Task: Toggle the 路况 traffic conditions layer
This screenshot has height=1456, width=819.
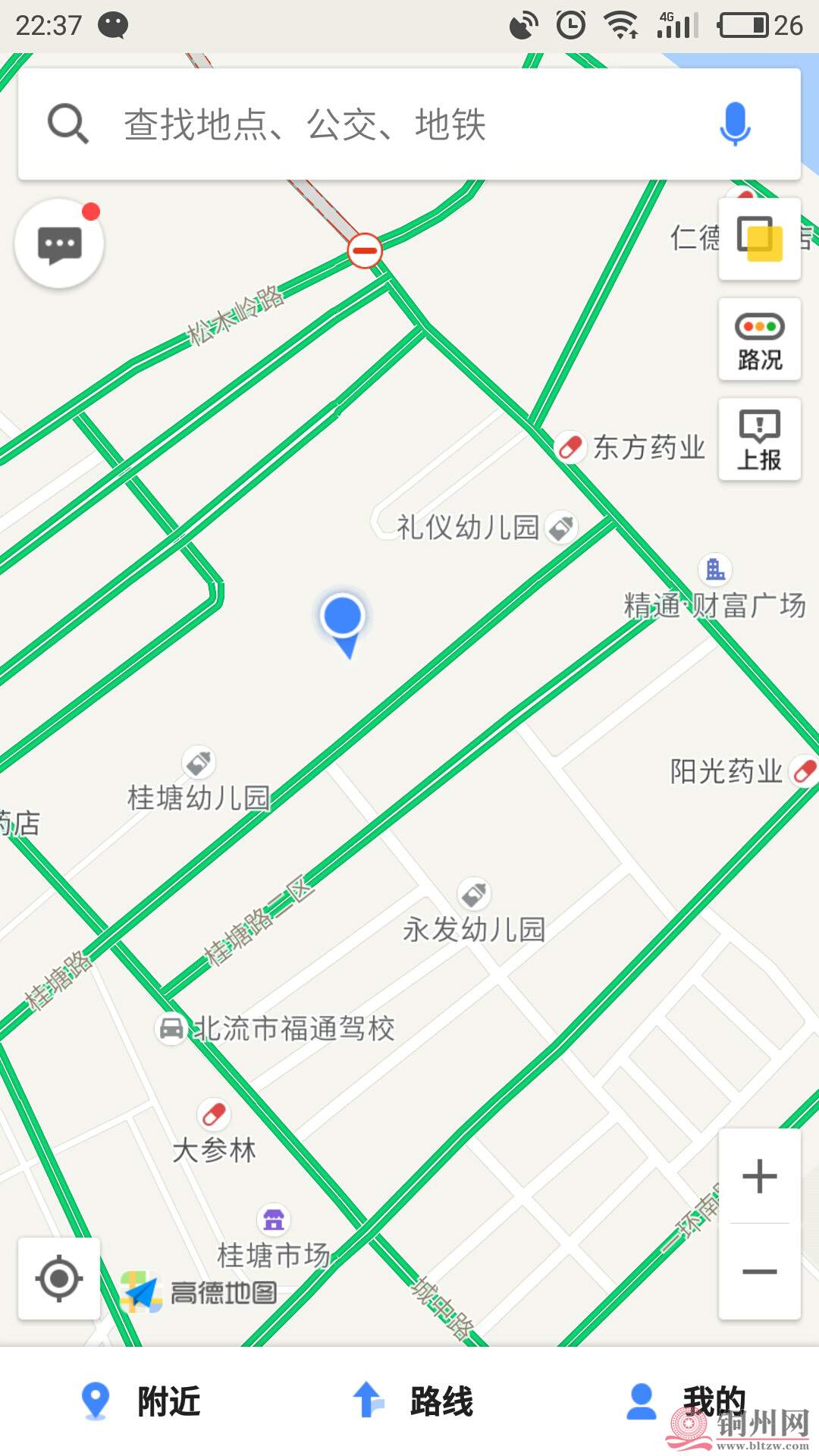Action: (x=758, y=340)
